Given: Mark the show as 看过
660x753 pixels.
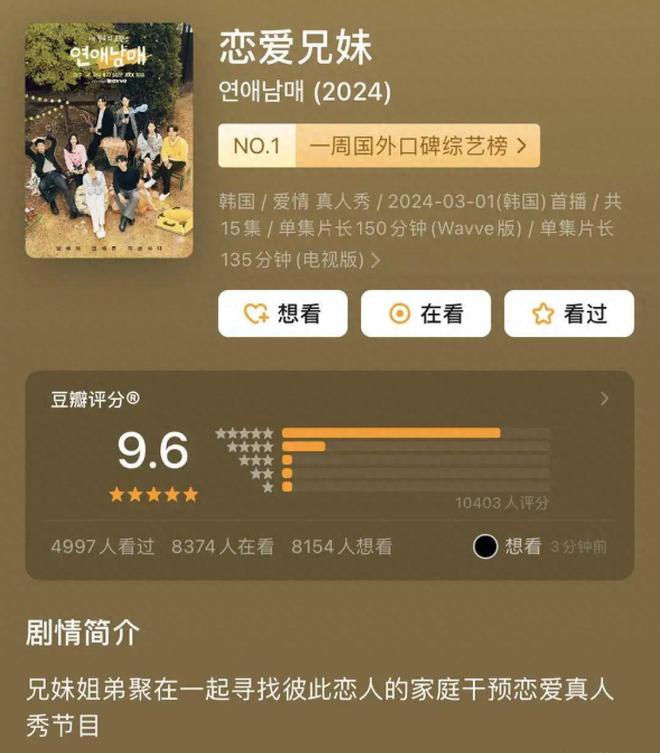Looking at the screenshot, I should pos(568,314).
